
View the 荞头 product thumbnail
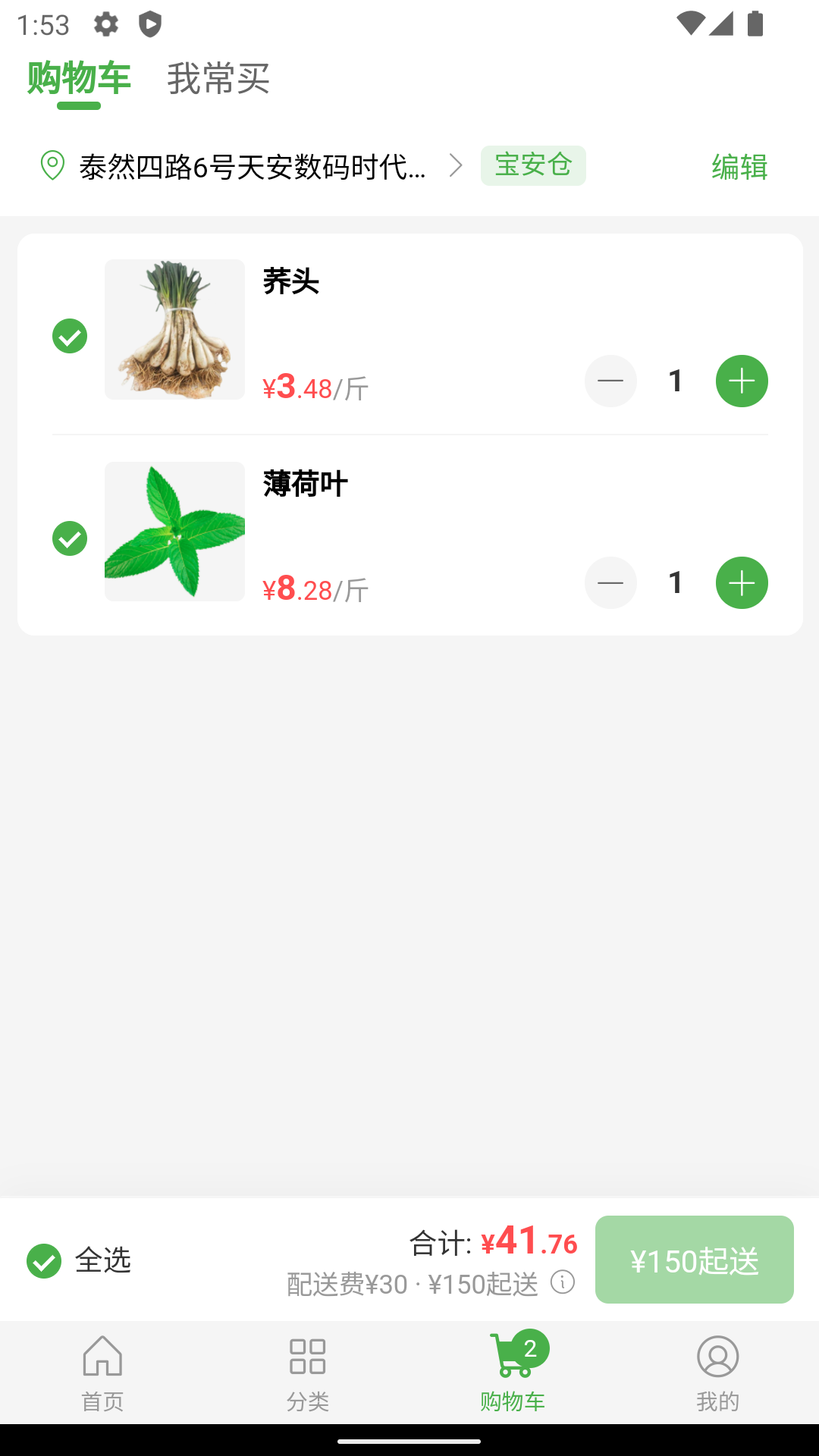(x=174, y=328)
